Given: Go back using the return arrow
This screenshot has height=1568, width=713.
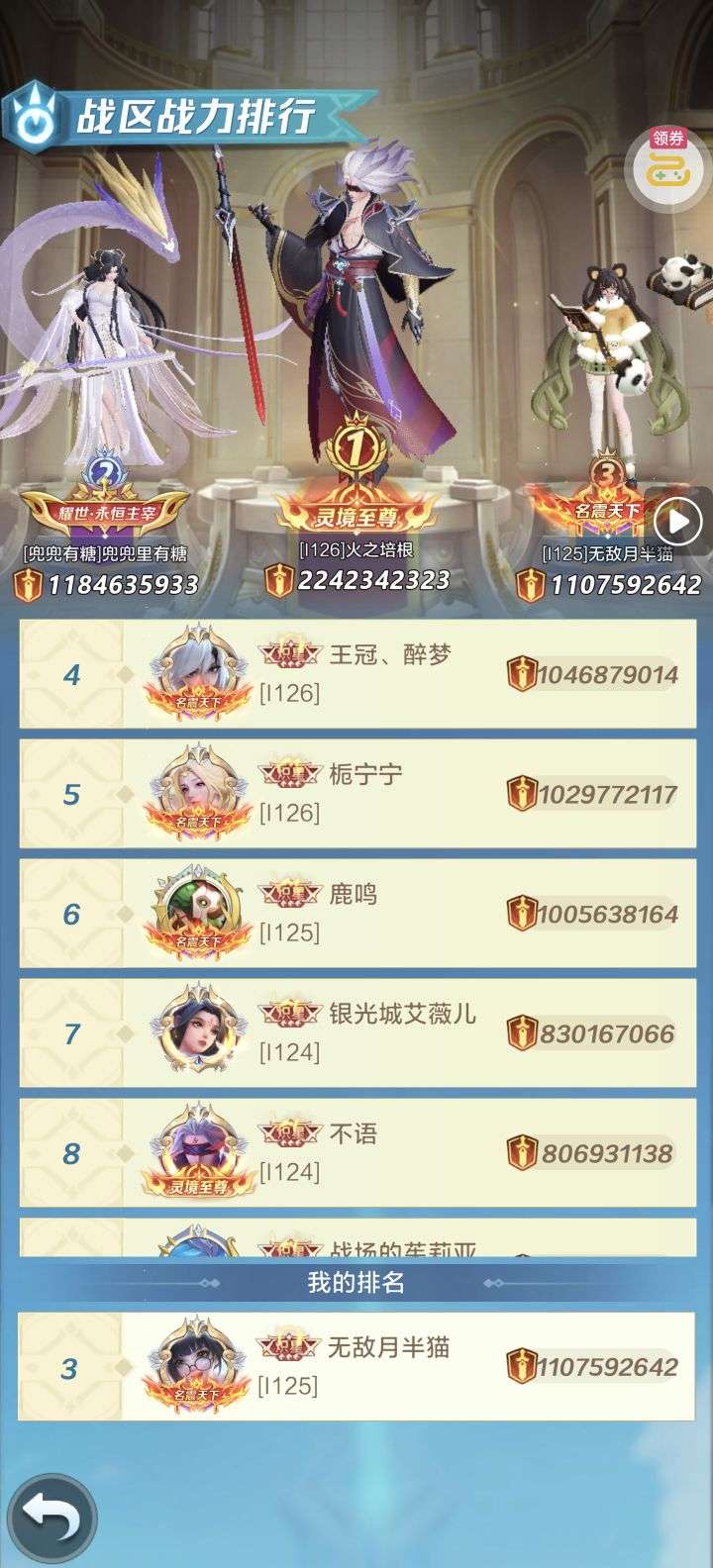Looking at the screenshot, I should [51, 1518].
